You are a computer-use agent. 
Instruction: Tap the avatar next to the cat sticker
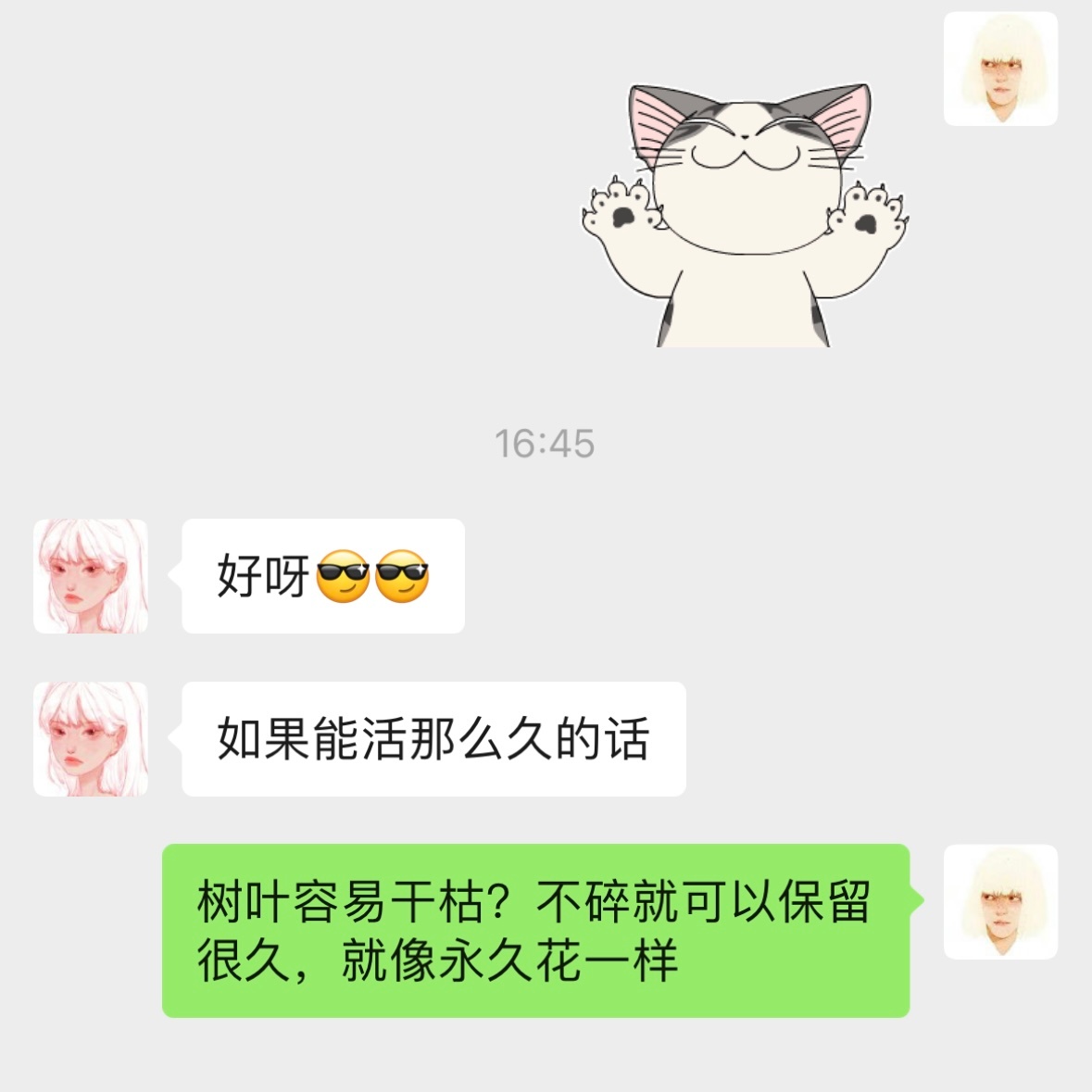click(1000, 69)
